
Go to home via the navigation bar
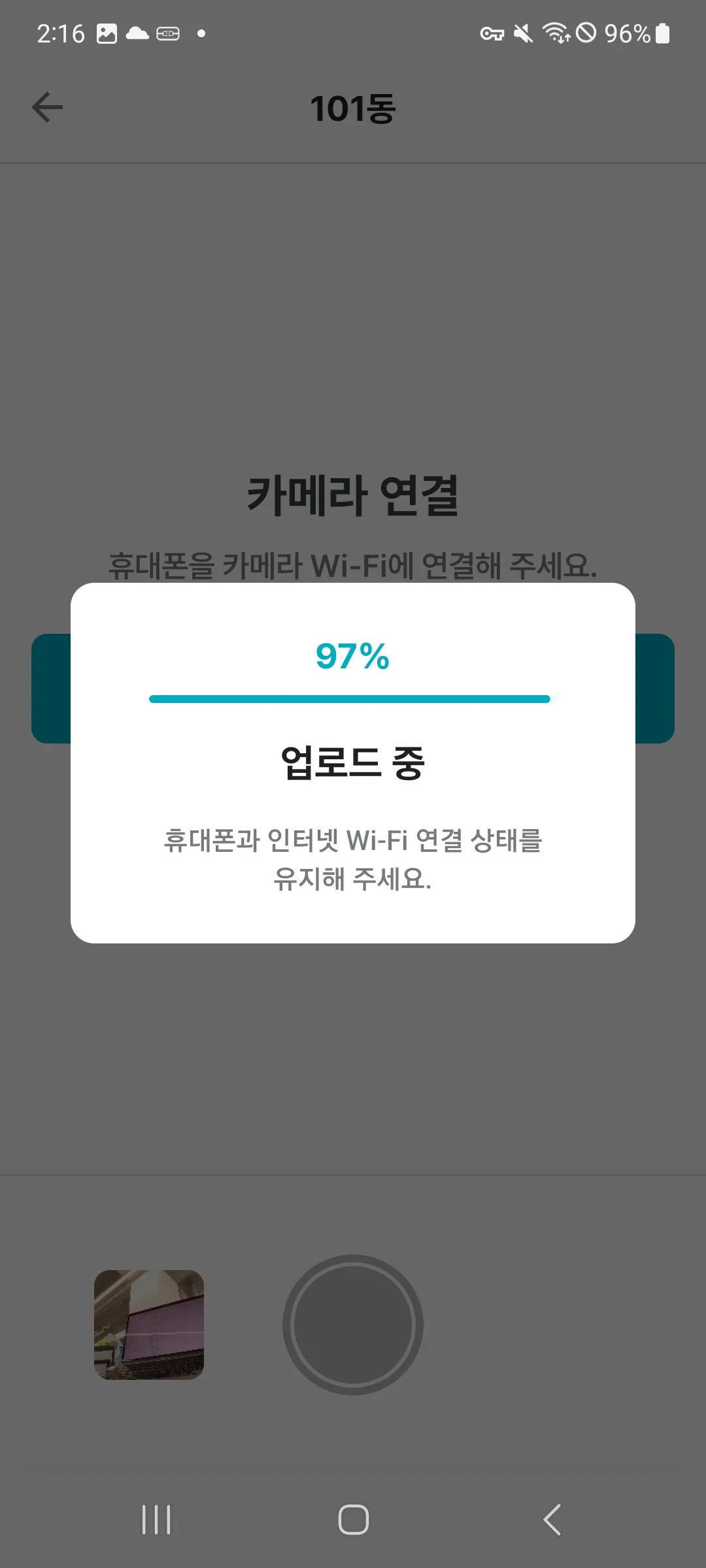353,1519
